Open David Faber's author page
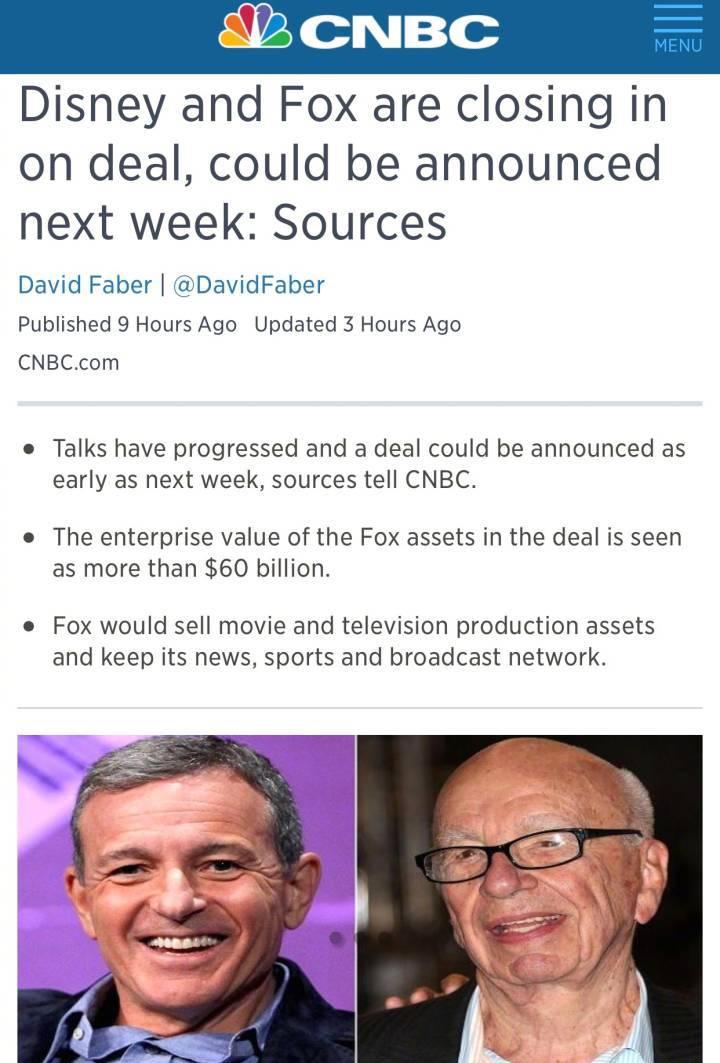 click(84, 285)
